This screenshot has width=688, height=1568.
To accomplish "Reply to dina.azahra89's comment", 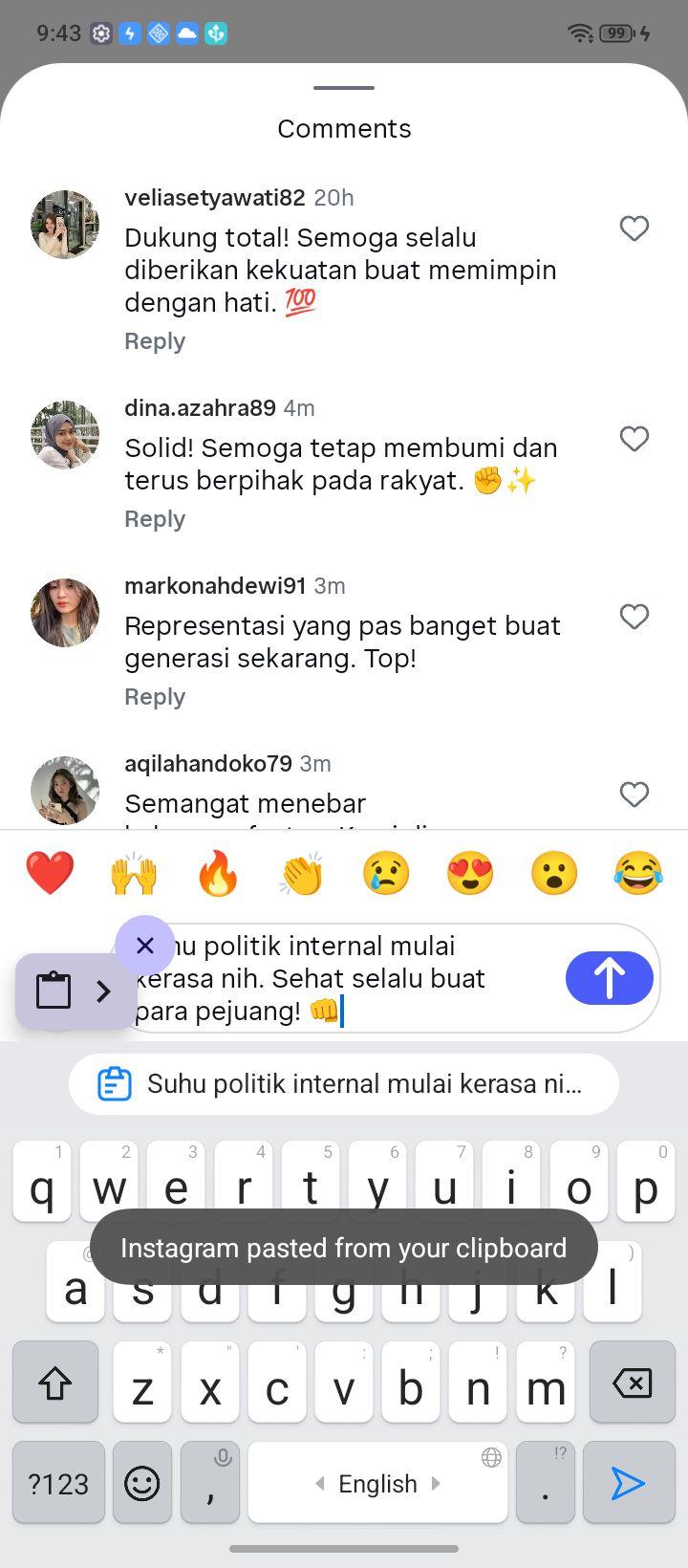I will coord(155,519).
